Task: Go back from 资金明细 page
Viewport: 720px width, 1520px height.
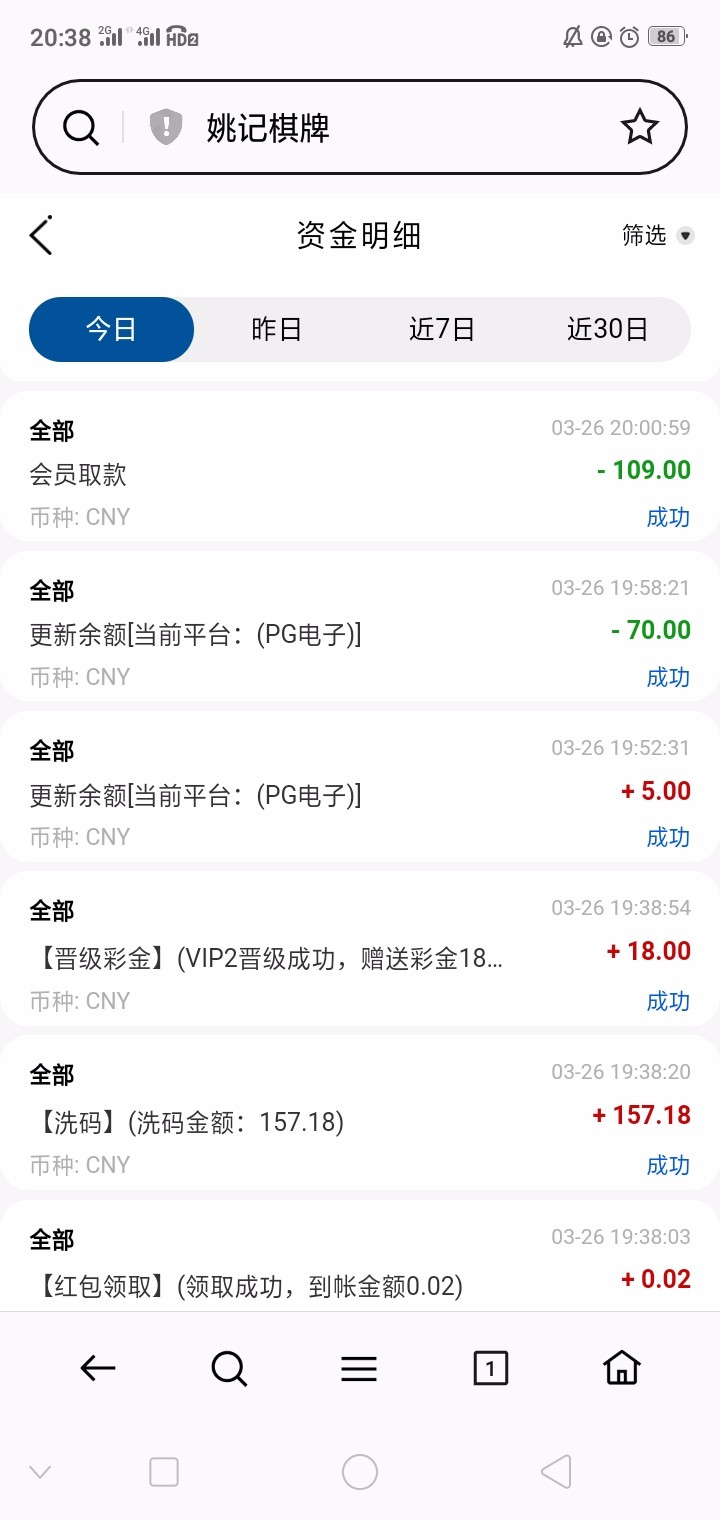Action: click(41, 235)
